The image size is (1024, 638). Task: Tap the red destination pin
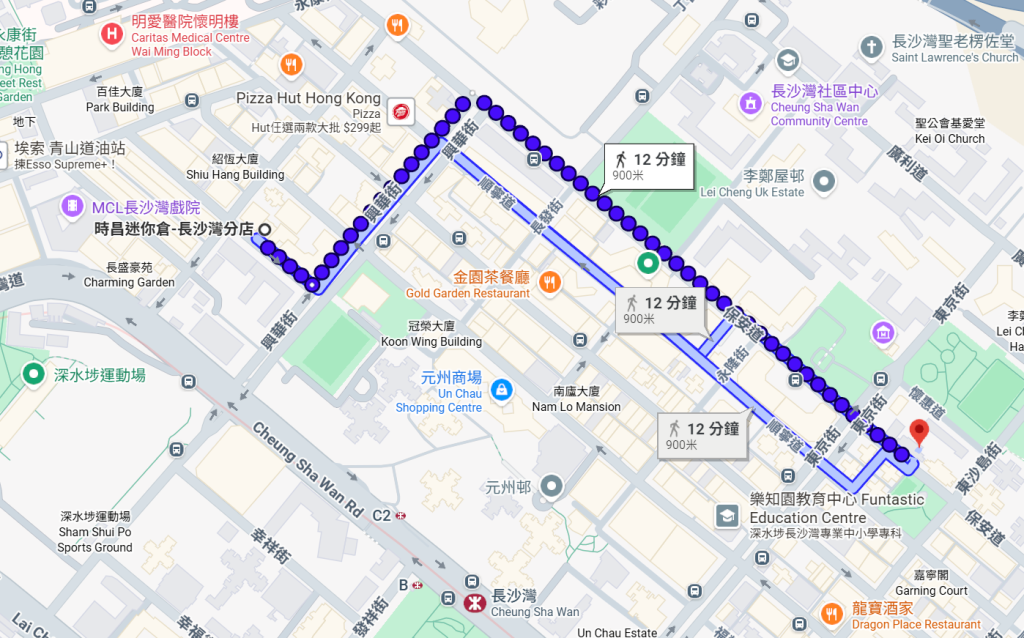point(919,433)
